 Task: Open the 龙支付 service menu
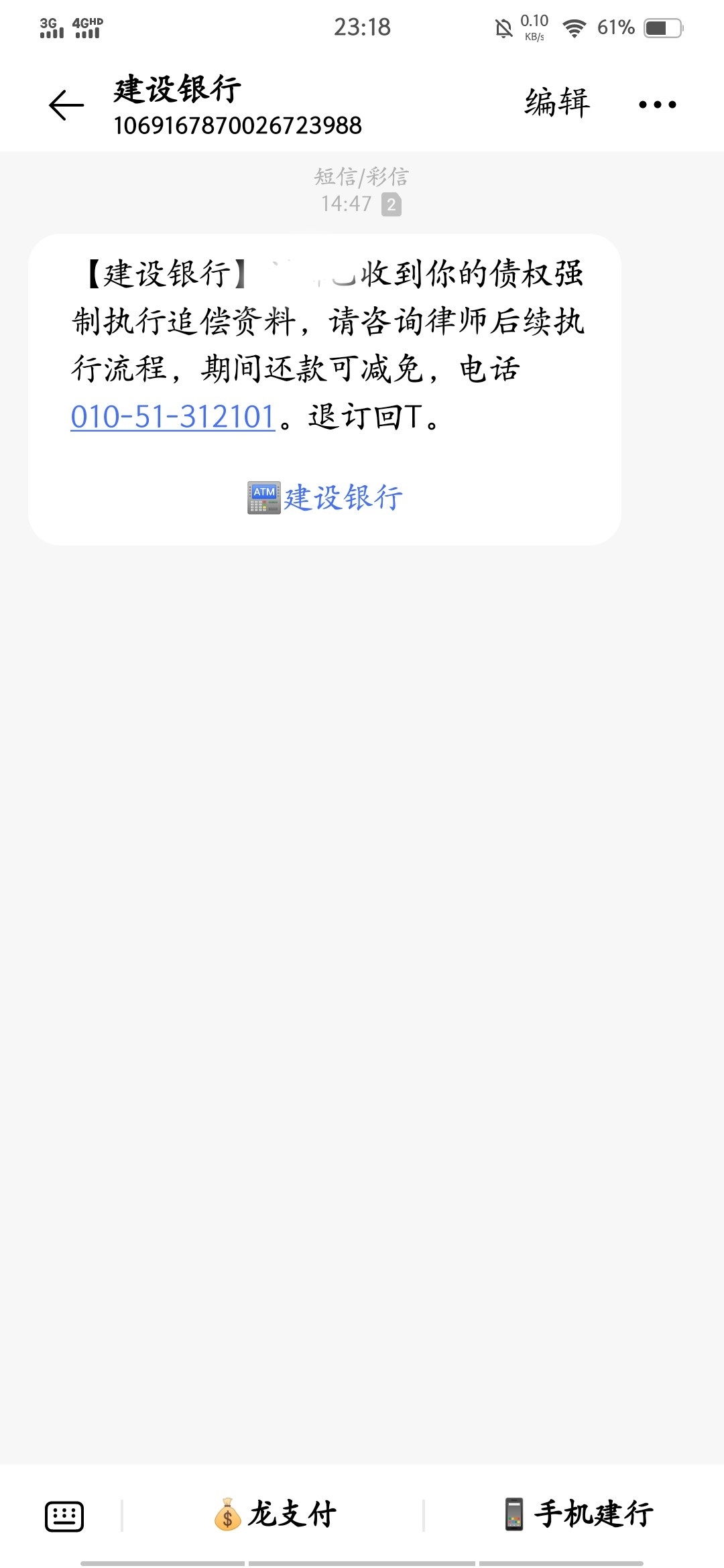click(275, 1514)
